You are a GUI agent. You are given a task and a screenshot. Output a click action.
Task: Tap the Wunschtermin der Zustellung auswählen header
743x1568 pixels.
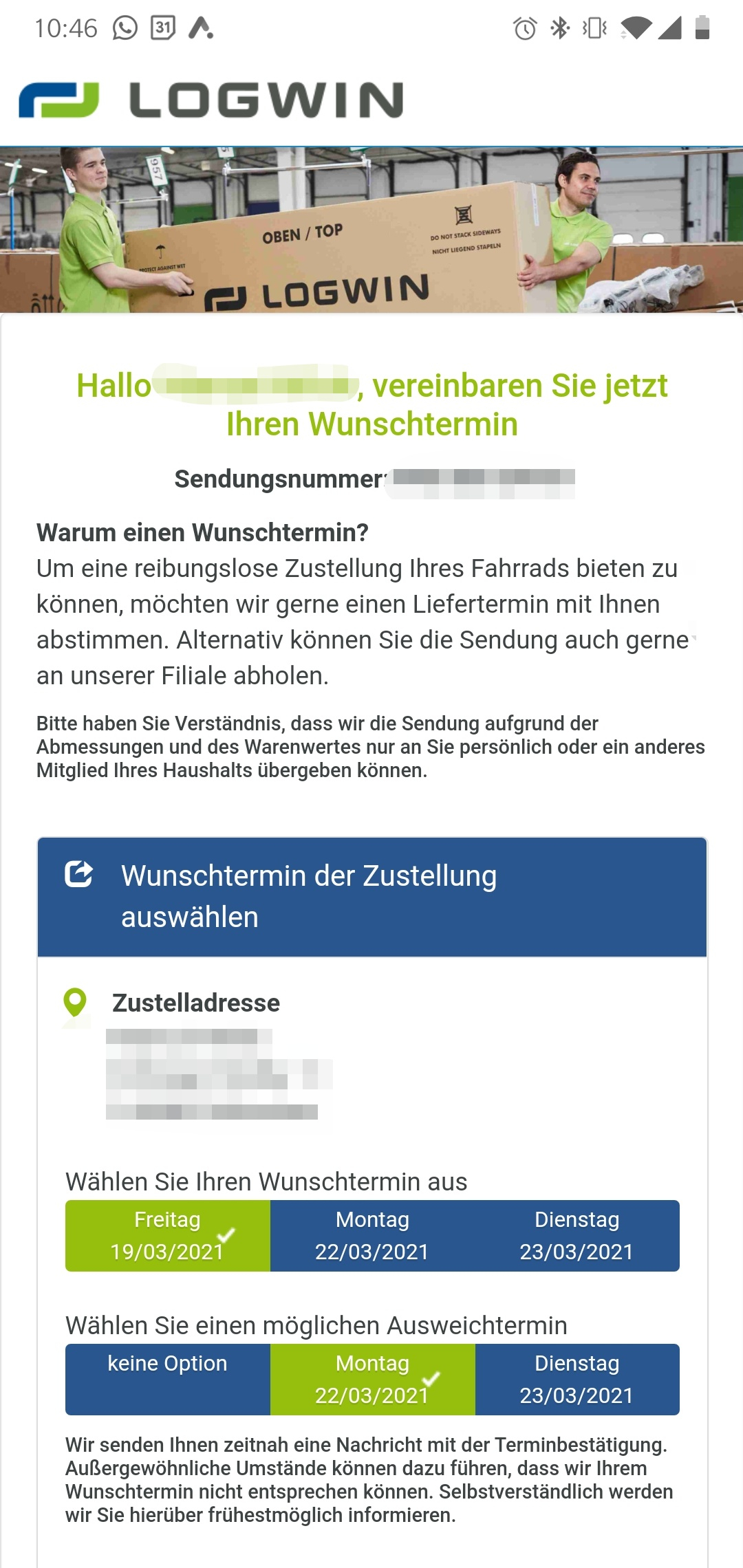371,896
